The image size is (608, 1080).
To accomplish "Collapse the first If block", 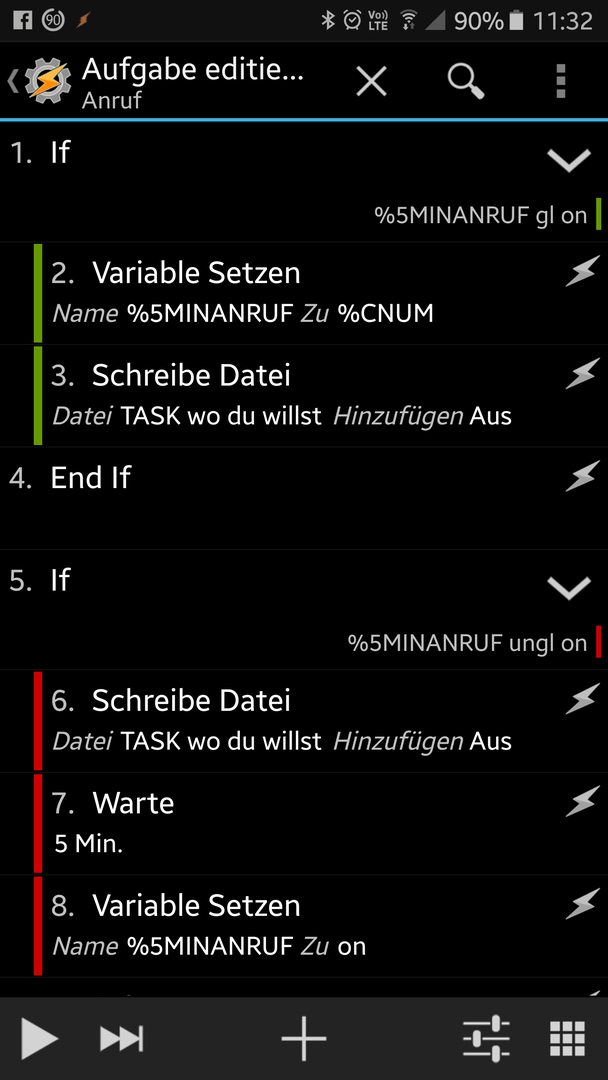I will pos(569,160).
